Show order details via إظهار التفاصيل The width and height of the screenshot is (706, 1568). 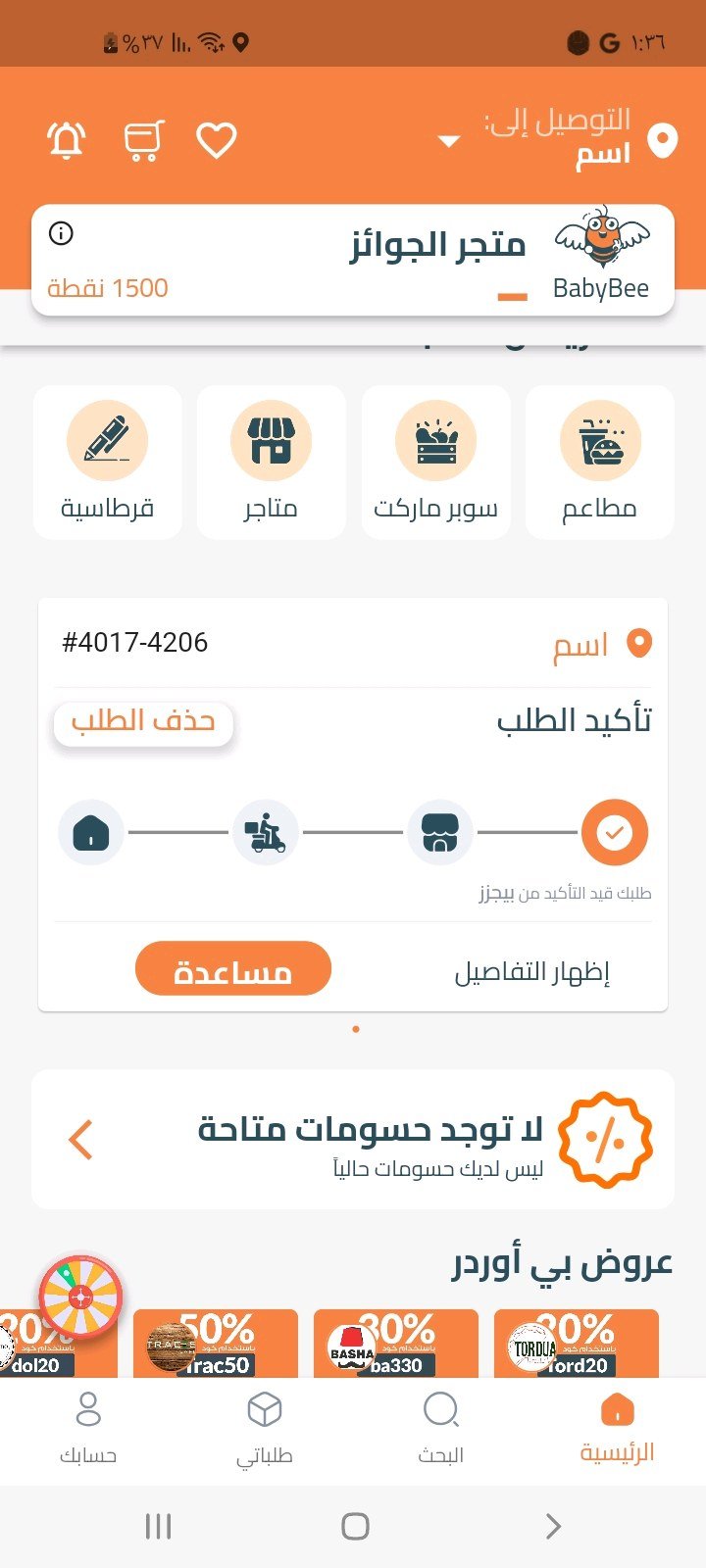[531, 972]
